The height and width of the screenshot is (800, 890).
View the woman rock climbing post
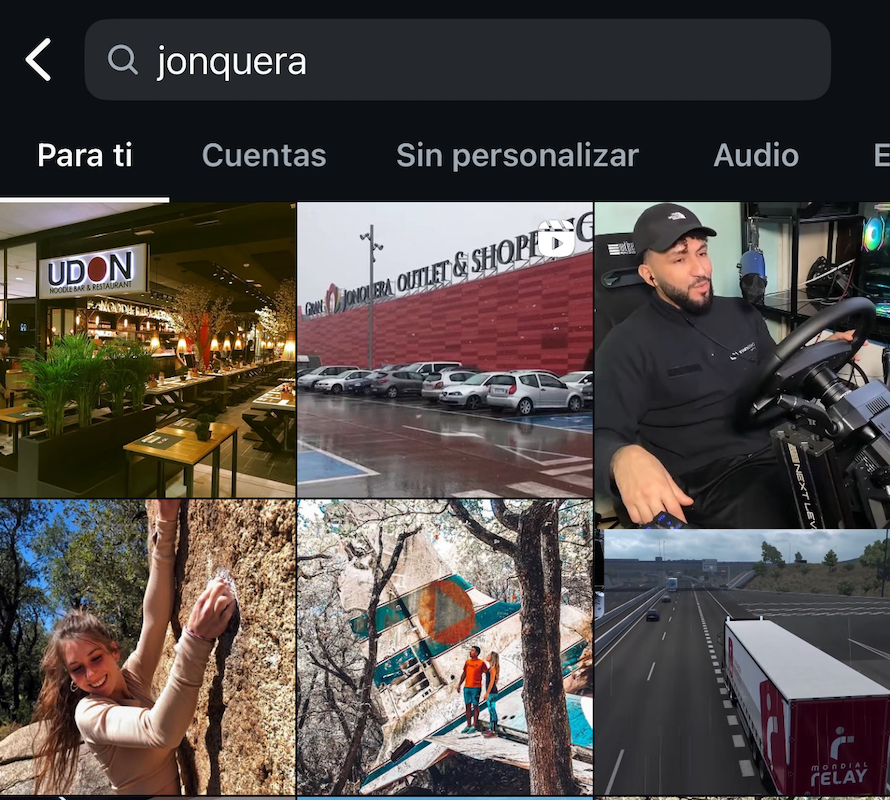(148, 648)
